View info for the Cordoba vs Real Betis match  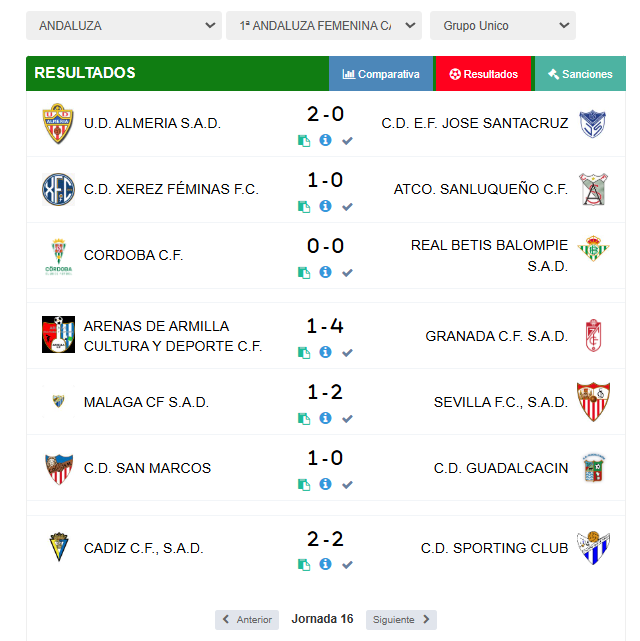pos(325,272)
